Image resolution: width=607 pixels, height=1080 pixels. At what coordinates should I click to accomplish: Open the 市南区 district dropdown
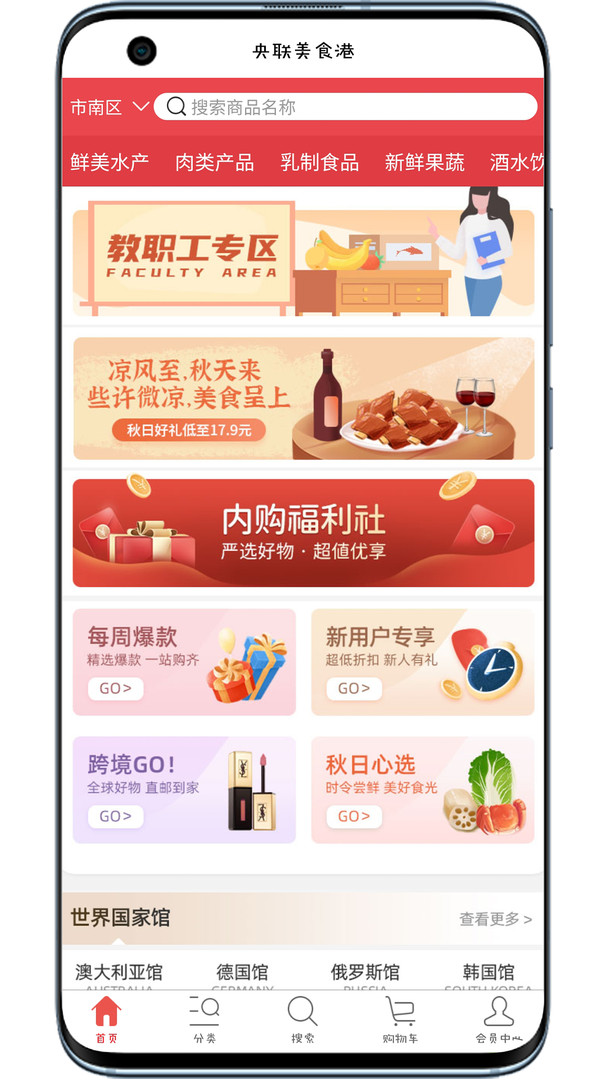tap(109, 107)
